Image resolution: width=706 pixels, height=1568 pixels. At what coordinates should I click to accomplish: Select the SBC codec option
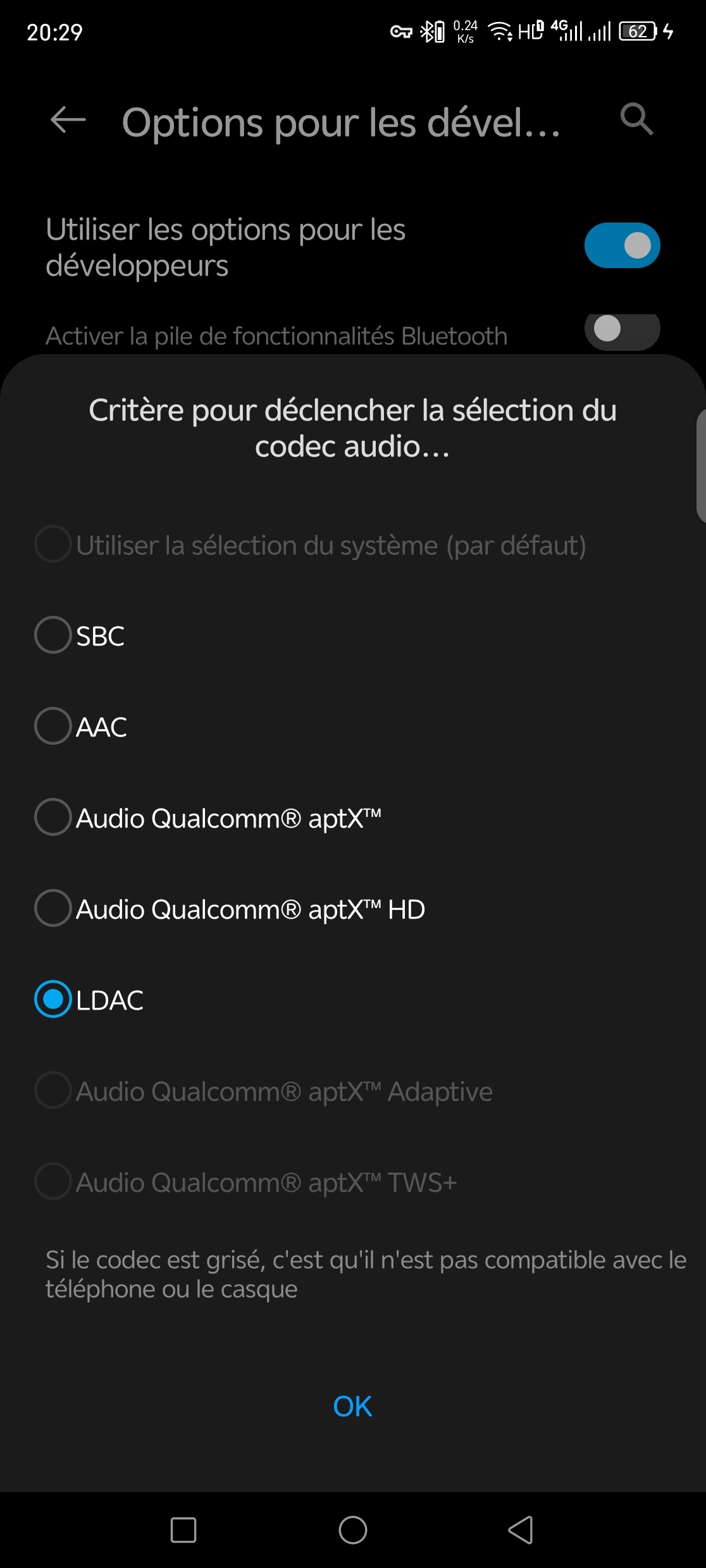pyautogui.click(x=53, y=635)
